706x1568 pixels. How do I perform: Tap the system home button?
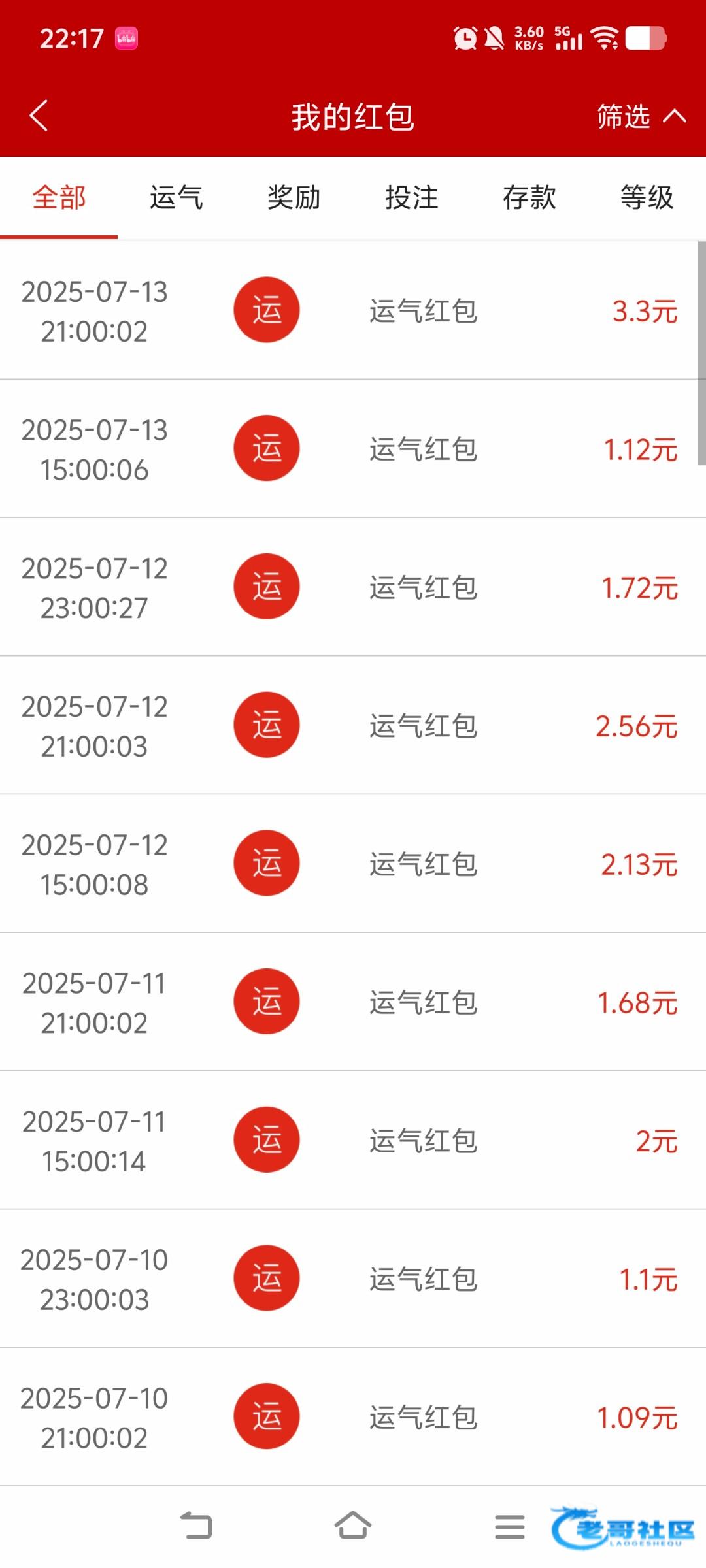coord(353,1526)
